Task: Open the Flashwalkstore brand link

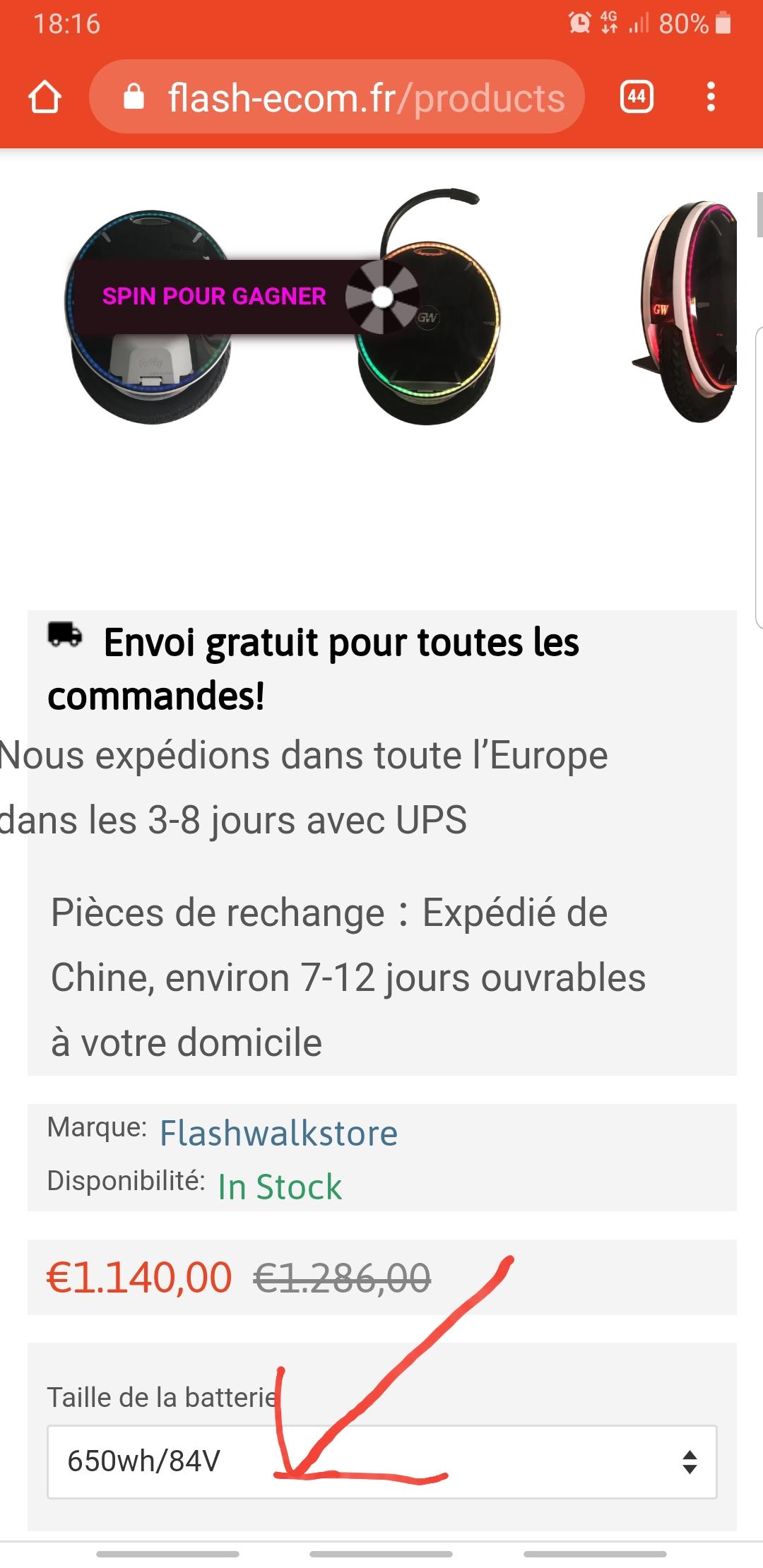Action: 278,1133
